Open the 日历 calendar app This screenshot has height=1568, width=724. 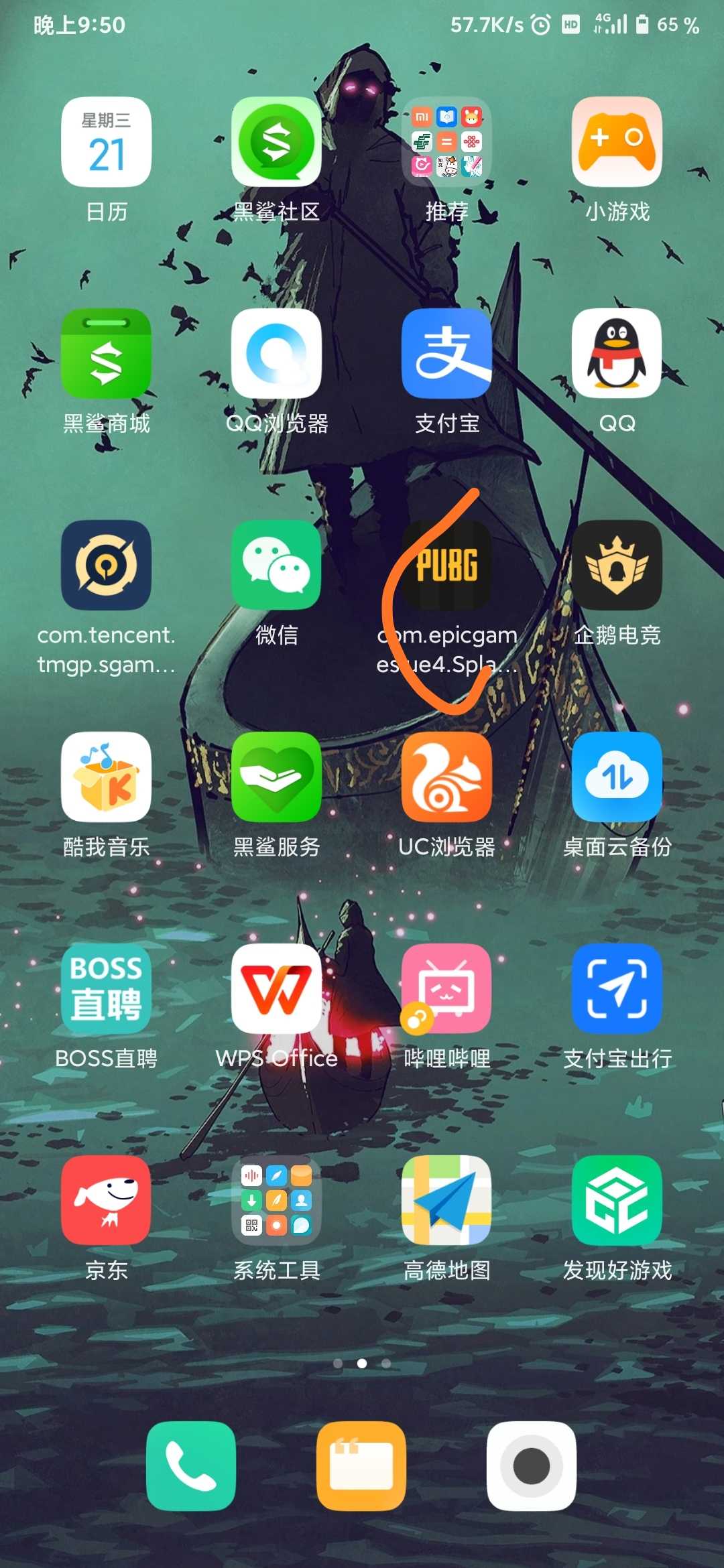[x=106, y=142]
